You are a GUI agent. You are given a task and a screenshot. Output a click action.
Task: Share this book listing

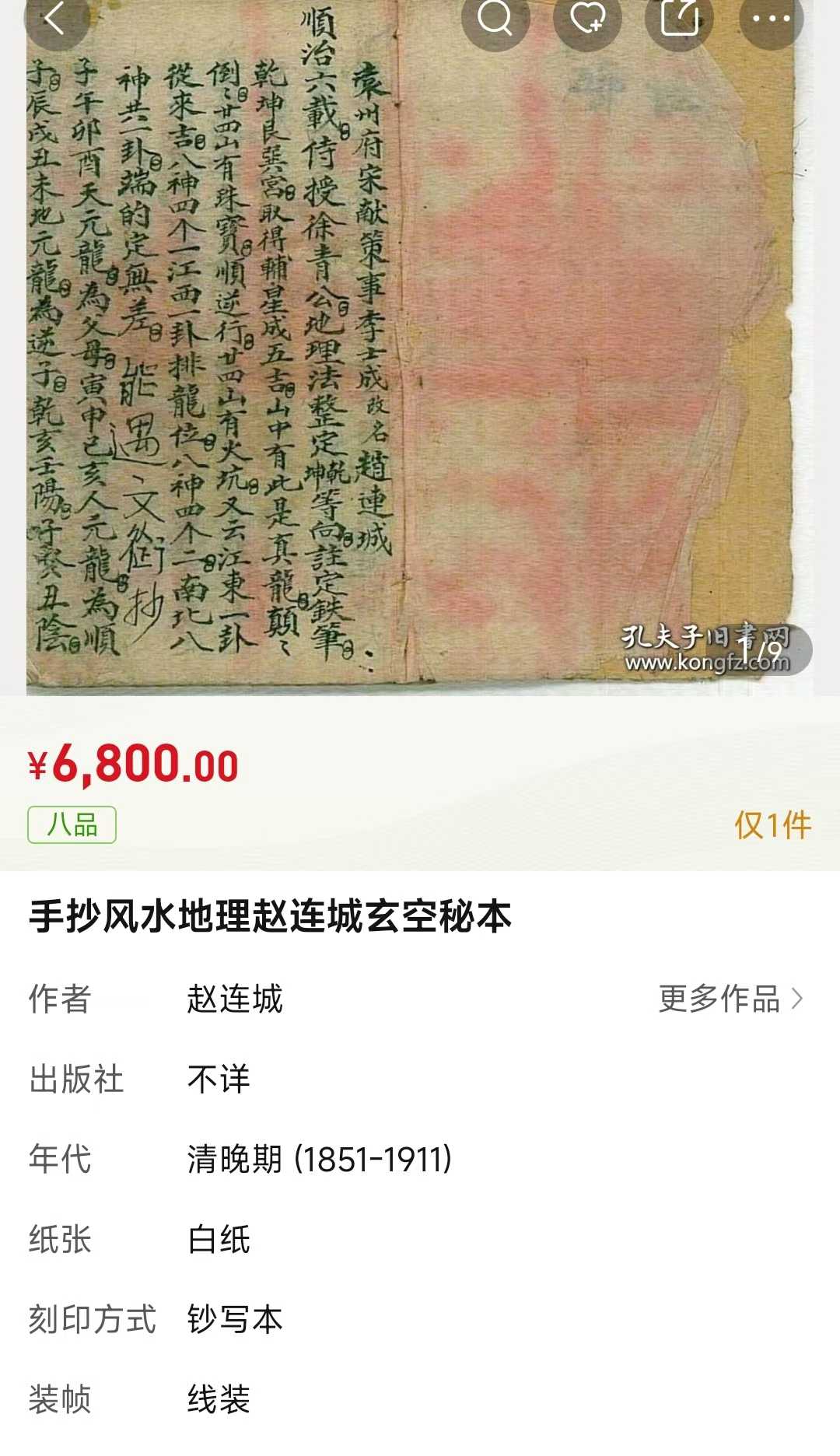pos(679,19)
